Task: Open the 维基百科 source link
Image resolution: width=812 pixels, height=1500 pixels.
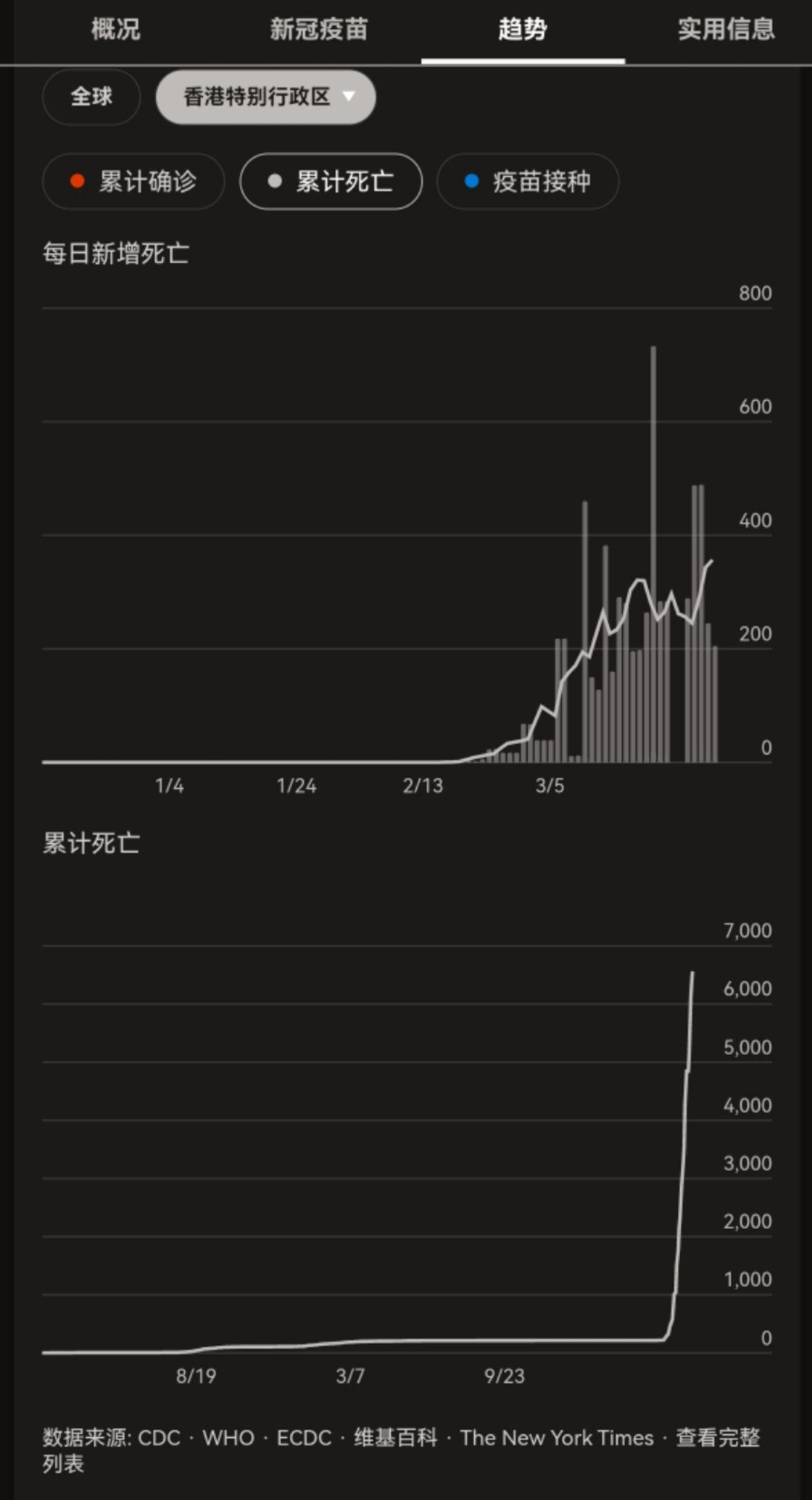Action: tap(396, 1438)
